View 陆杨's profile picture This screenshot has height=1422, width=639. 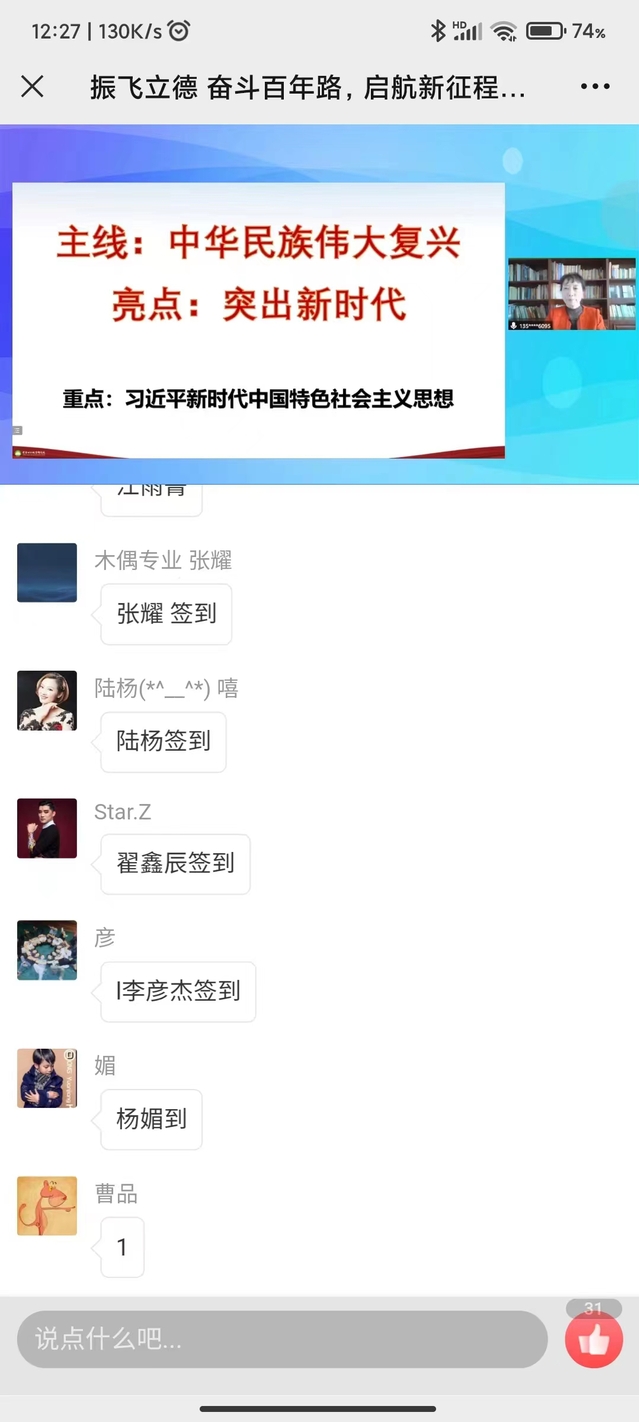click(47, 701)
